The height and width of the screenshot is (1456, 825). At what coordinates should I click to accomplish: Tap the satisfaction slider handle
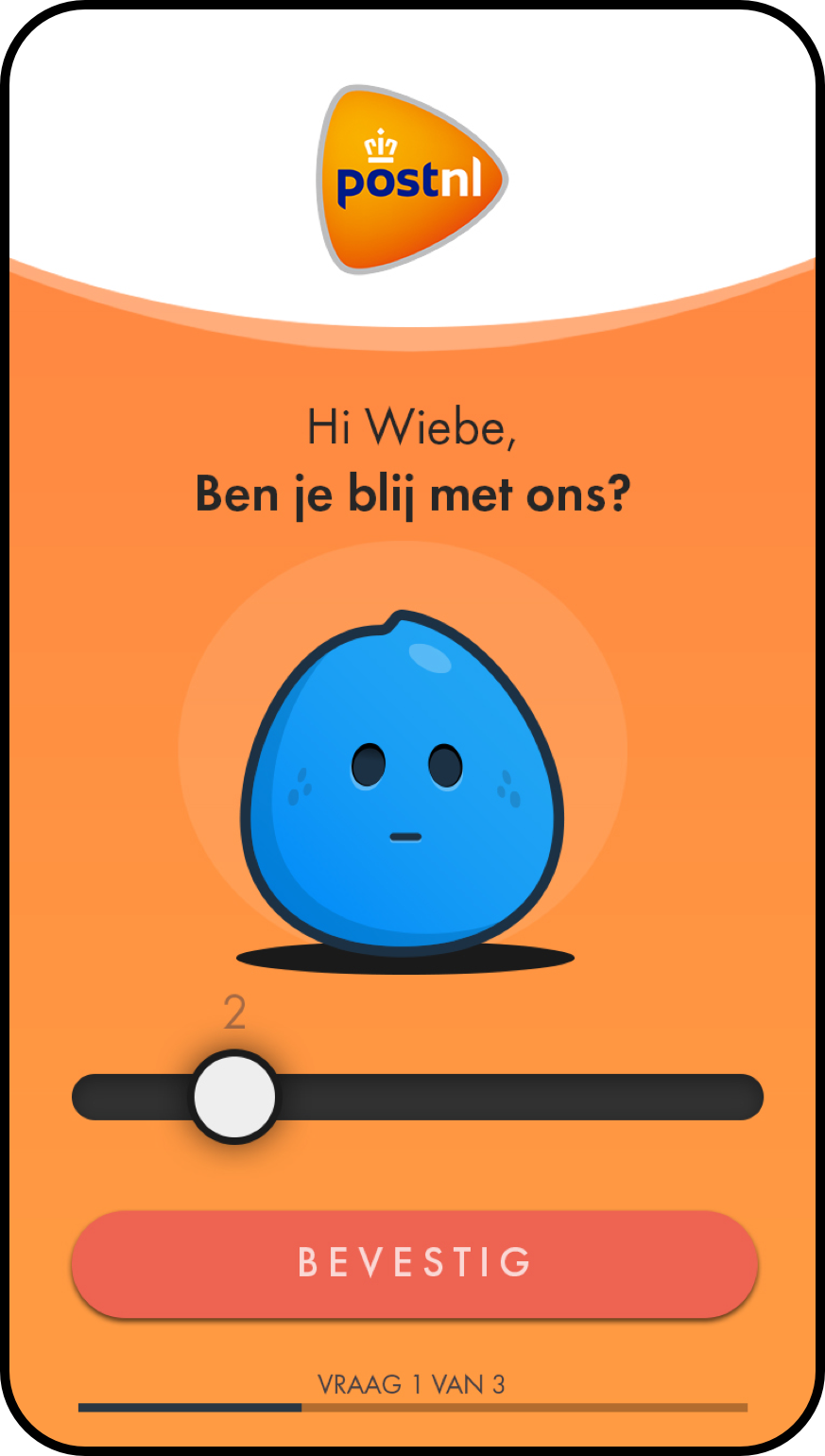point(234,1097)
